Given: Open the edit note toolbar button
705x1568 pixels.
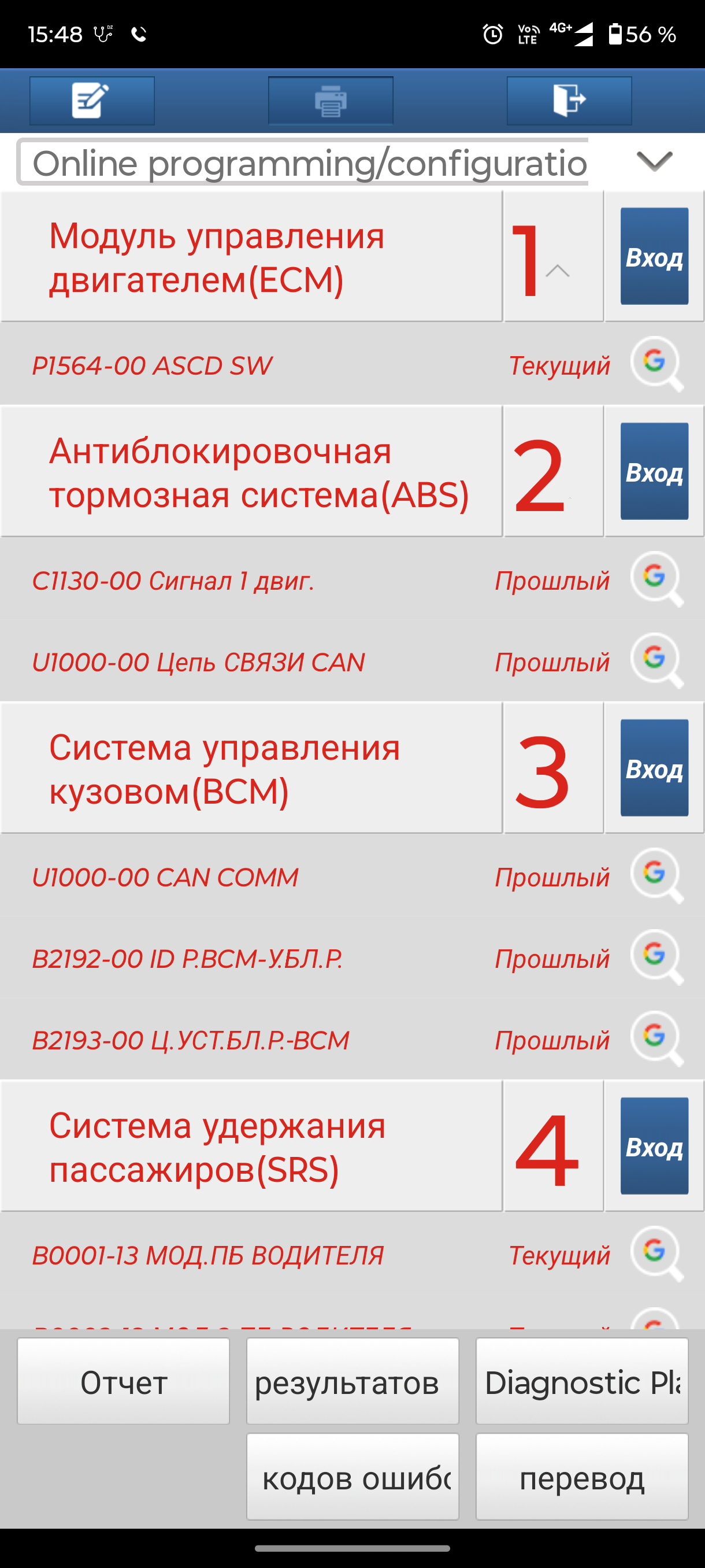Looking at the screenshot, I should (92, 101).
